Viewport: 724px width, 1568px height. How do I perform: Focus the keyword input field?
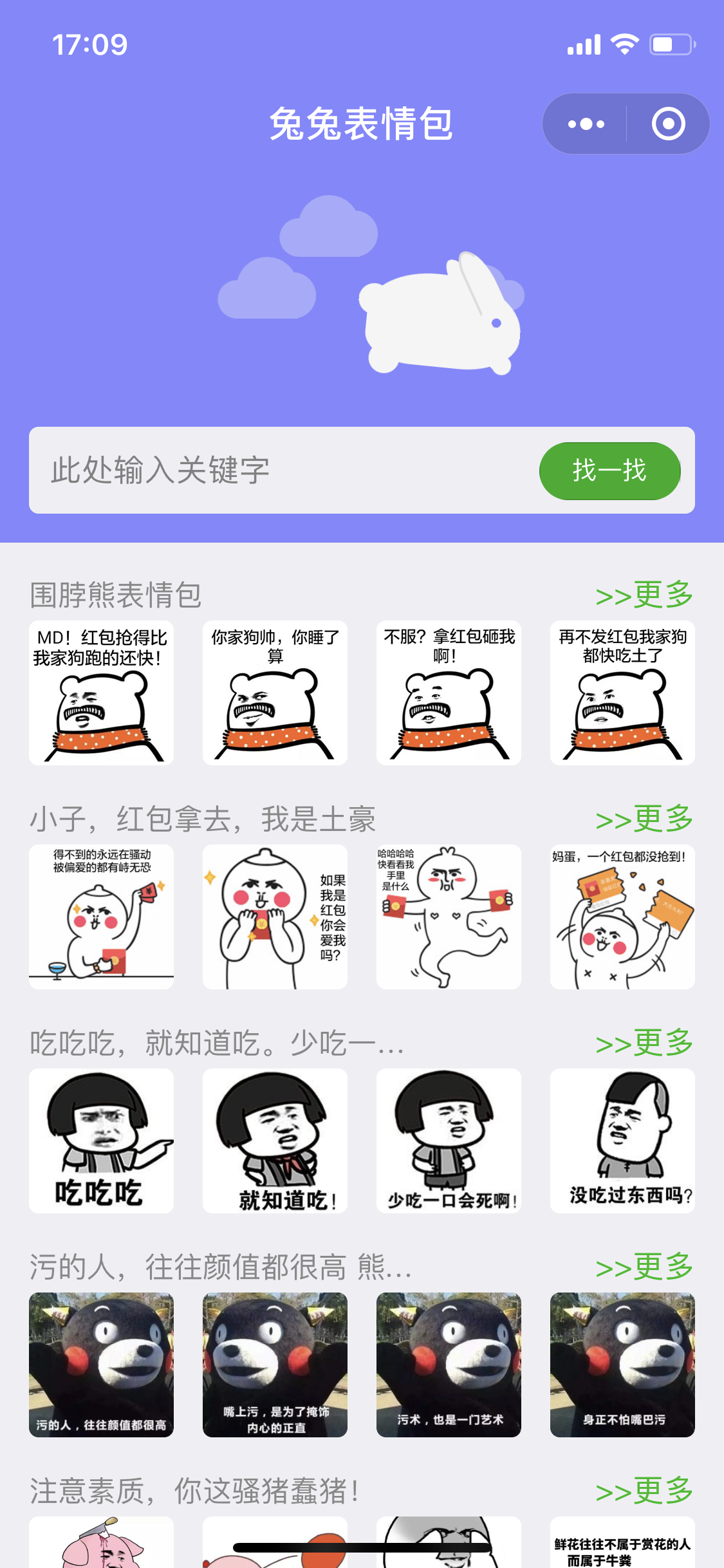point(283,470)
